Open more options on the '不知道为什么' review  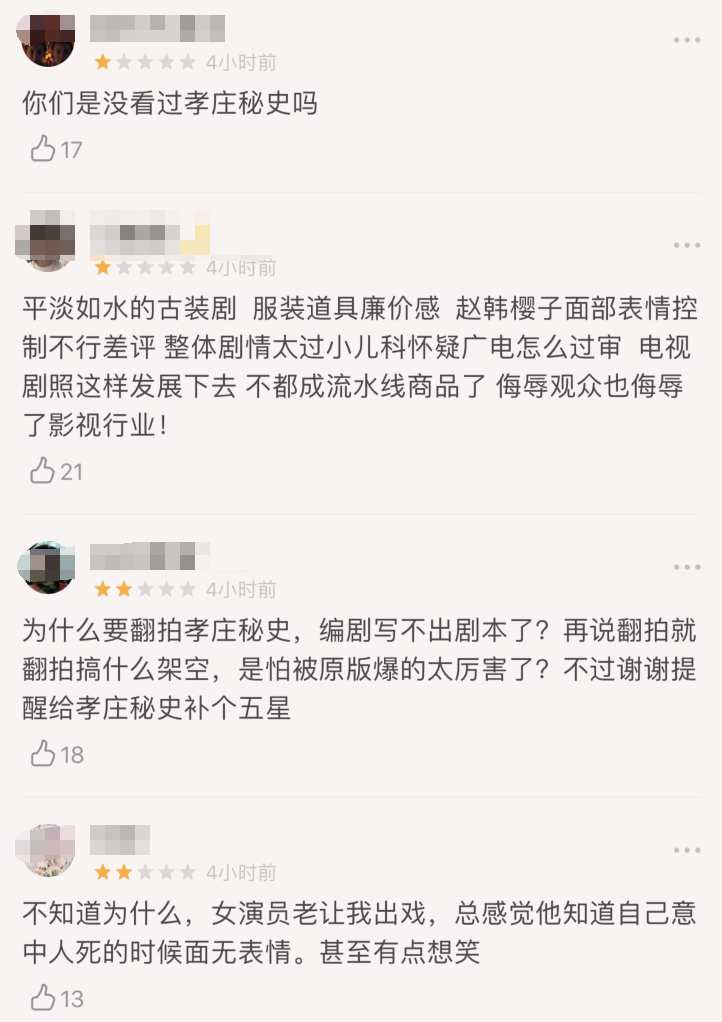(x=686, y=851)
